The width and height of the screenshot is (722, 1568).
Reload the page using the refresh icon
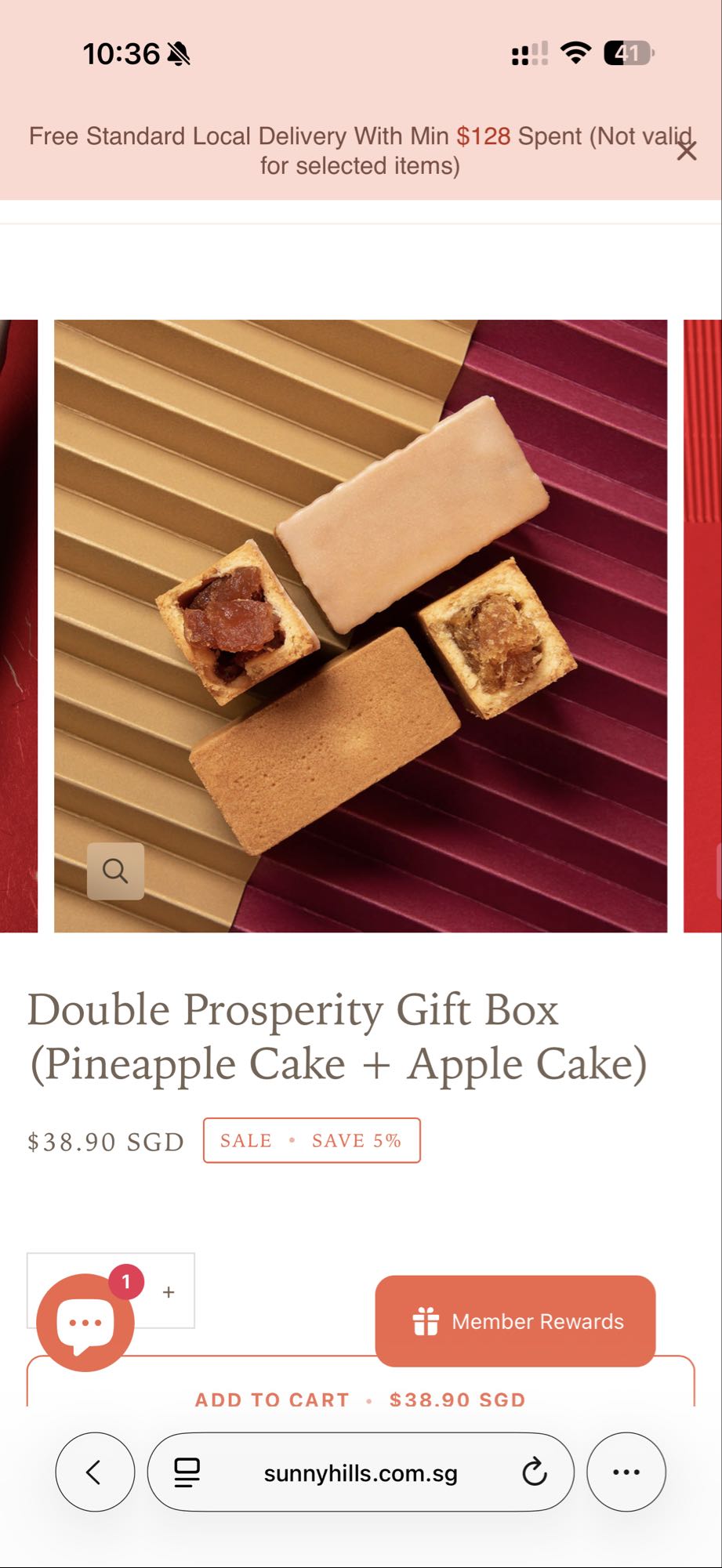point(535,1472)
